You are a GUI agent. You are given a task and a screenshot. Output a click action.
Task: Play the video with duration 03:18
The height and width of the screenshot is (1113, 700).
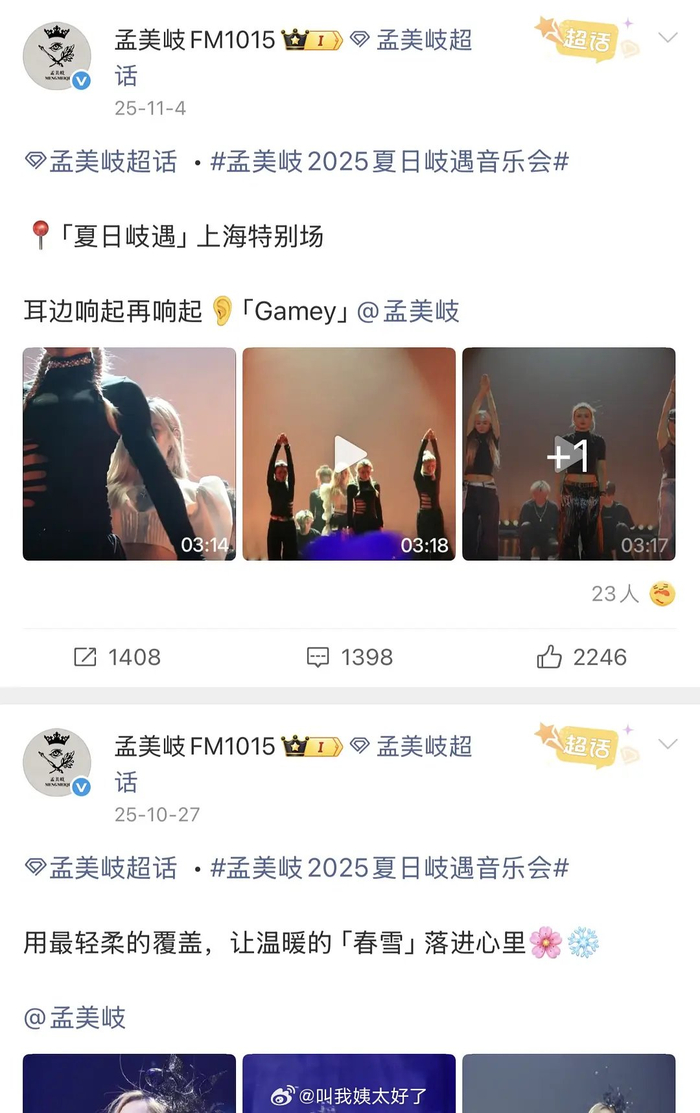pos(349,454)
